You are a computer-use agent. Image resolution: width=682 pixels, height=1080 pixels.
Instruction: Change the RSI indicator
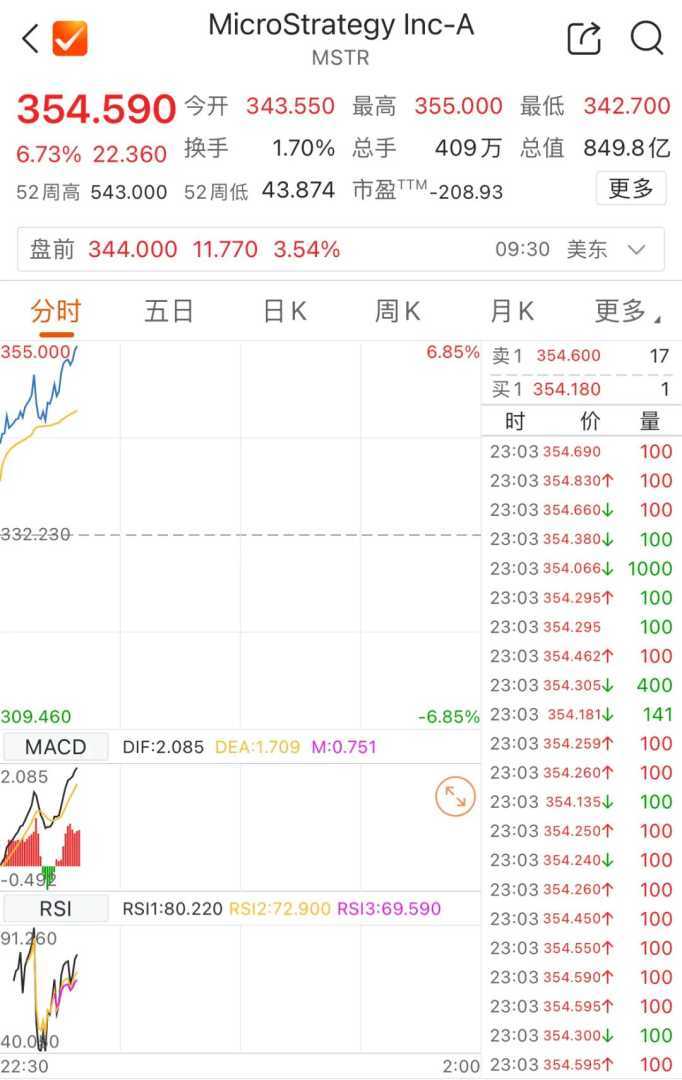tap(55, 909)
